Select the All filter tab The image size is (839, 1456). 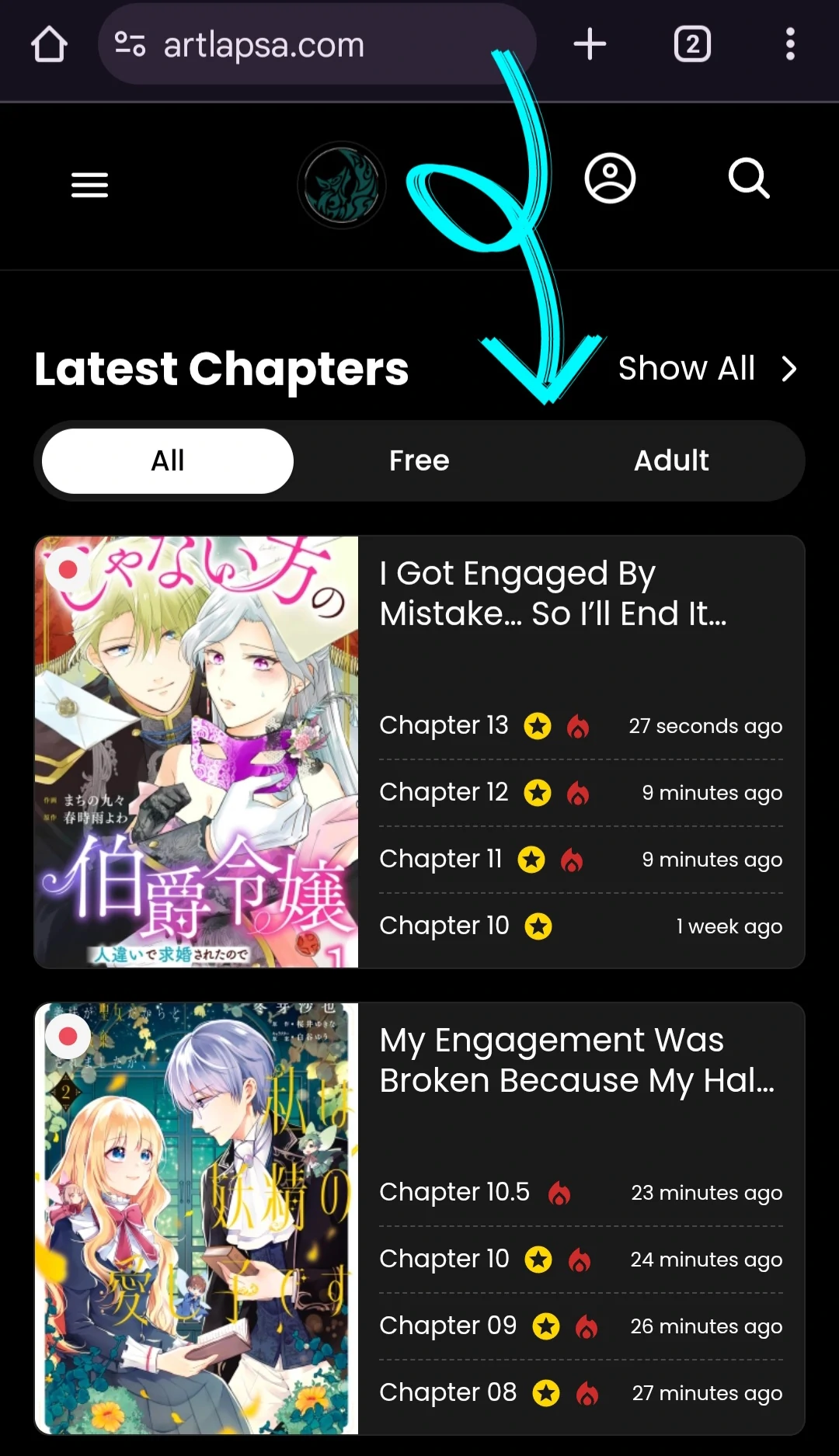(168, 460)
